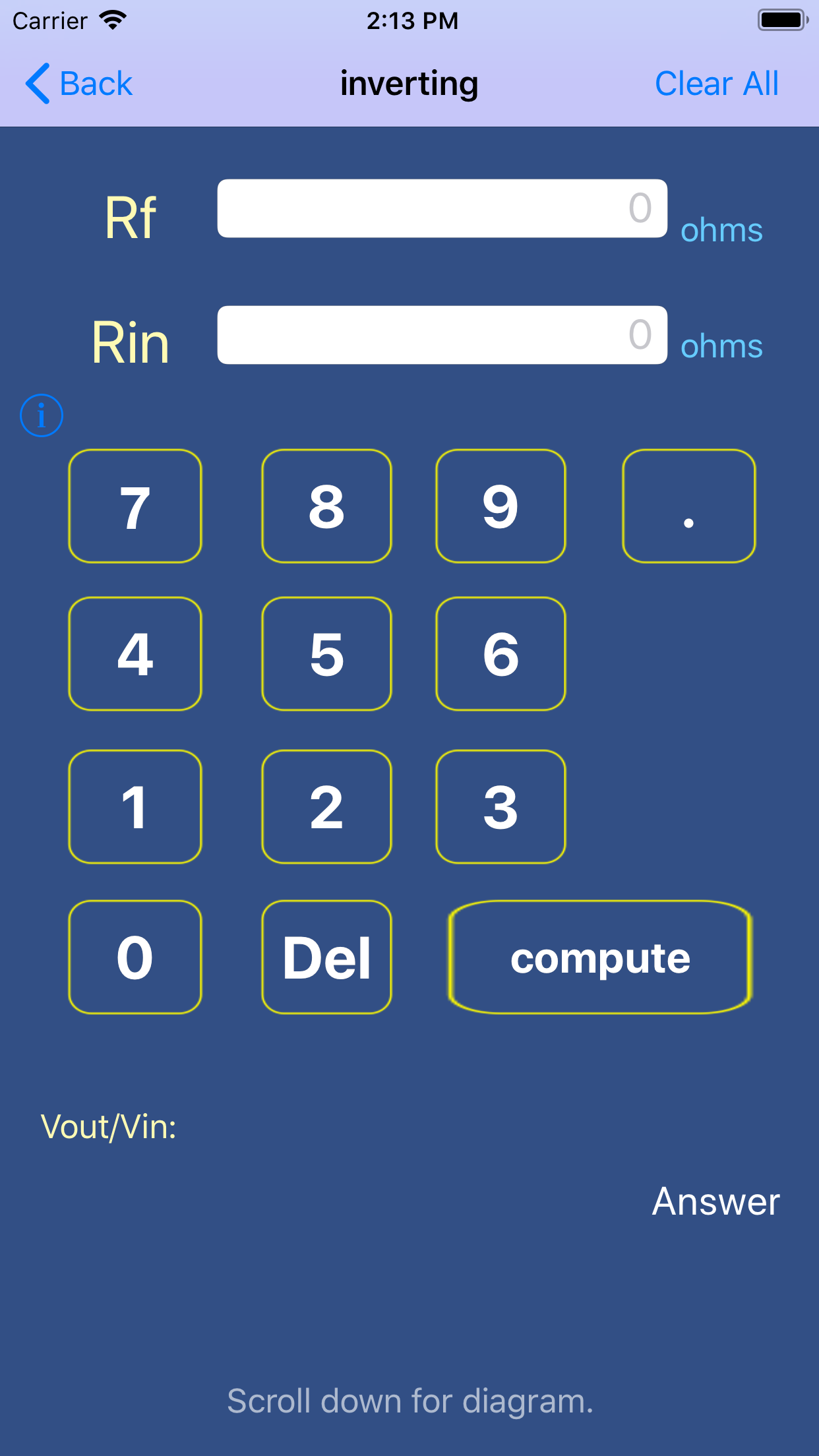
Task: Click the back chevron arrow icon
Action: pyautogui.click(x=36, y=84)
